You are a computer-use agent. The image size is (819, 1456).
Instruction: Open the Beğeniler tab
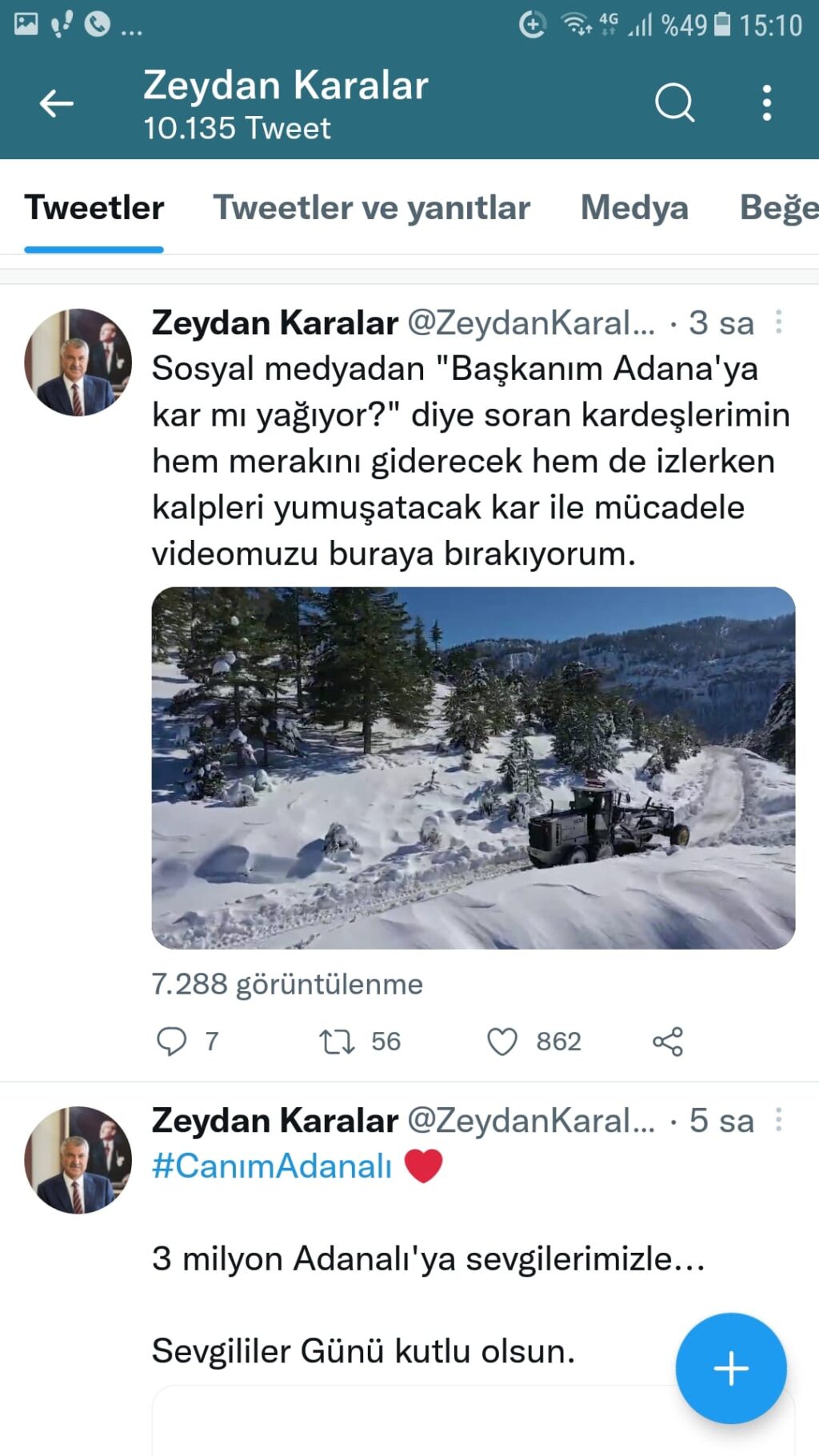click(x=778, y=208)
